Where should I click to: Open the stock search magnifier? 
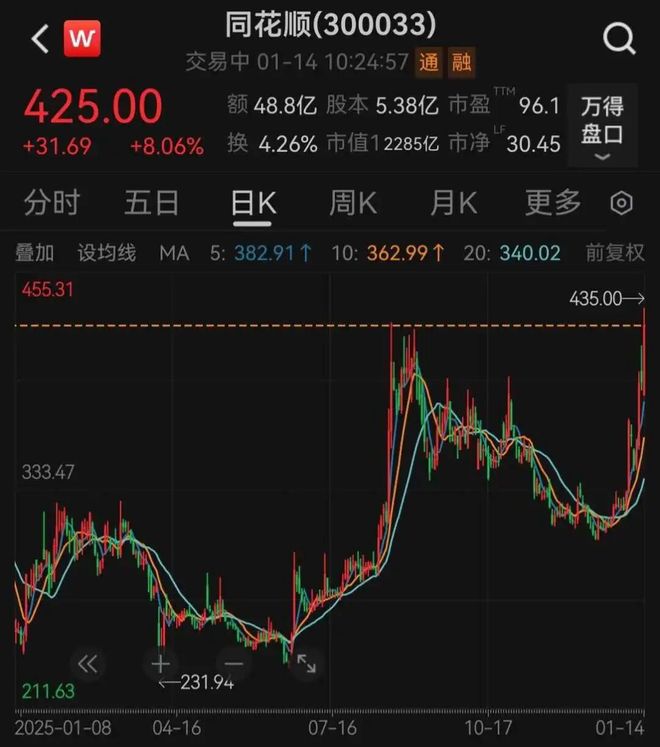pyautogui.click(x=619, y=39)
